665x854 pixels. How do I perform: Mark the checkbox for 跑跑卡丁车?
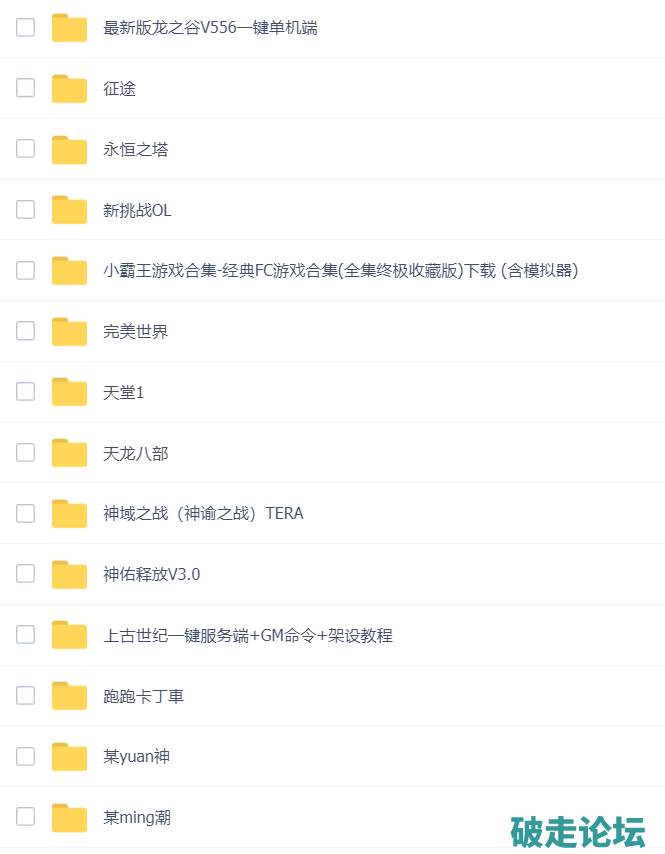[25, 695]
